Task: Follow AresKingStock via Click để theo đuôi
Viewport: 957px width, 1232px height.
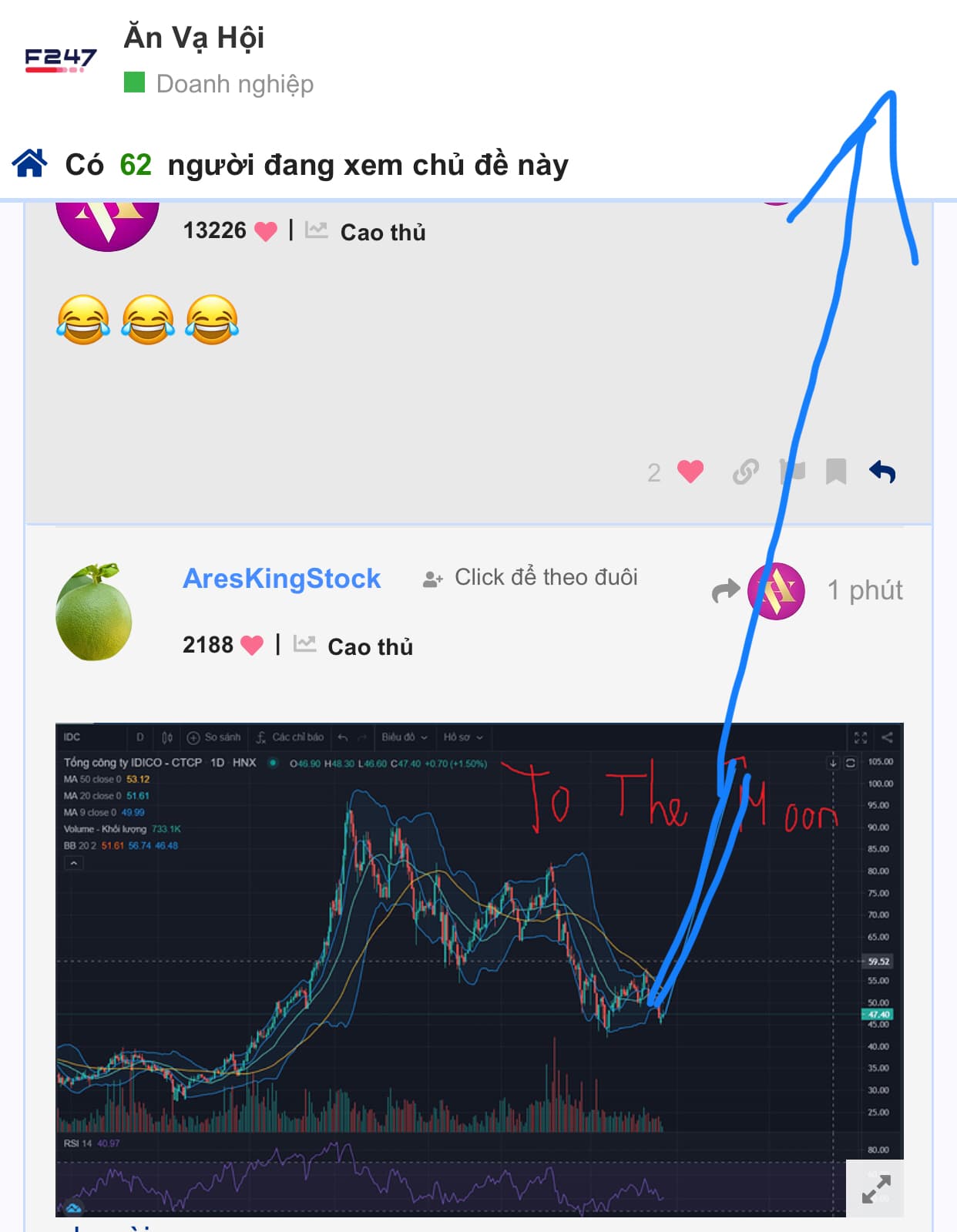Action: (531, 578)
